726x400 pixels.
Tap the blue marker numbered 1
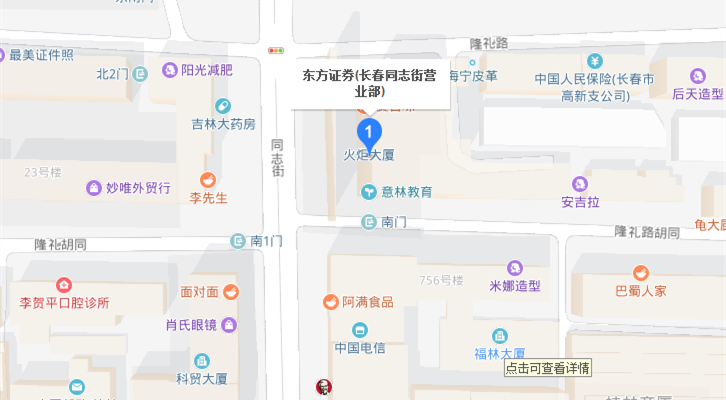click(370, 131)
